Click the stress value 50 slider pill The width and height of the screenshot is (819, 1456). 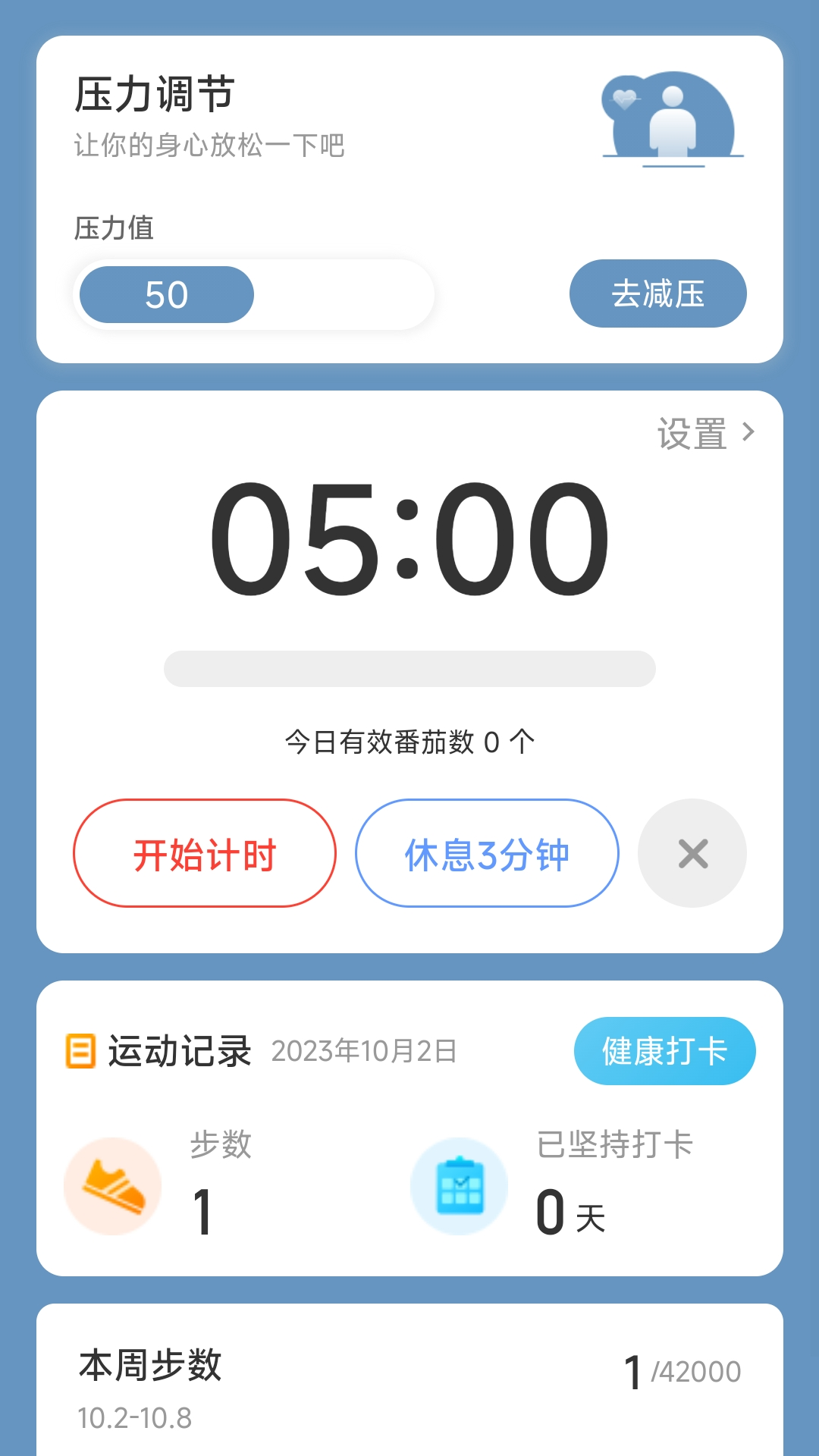(165, 295)
